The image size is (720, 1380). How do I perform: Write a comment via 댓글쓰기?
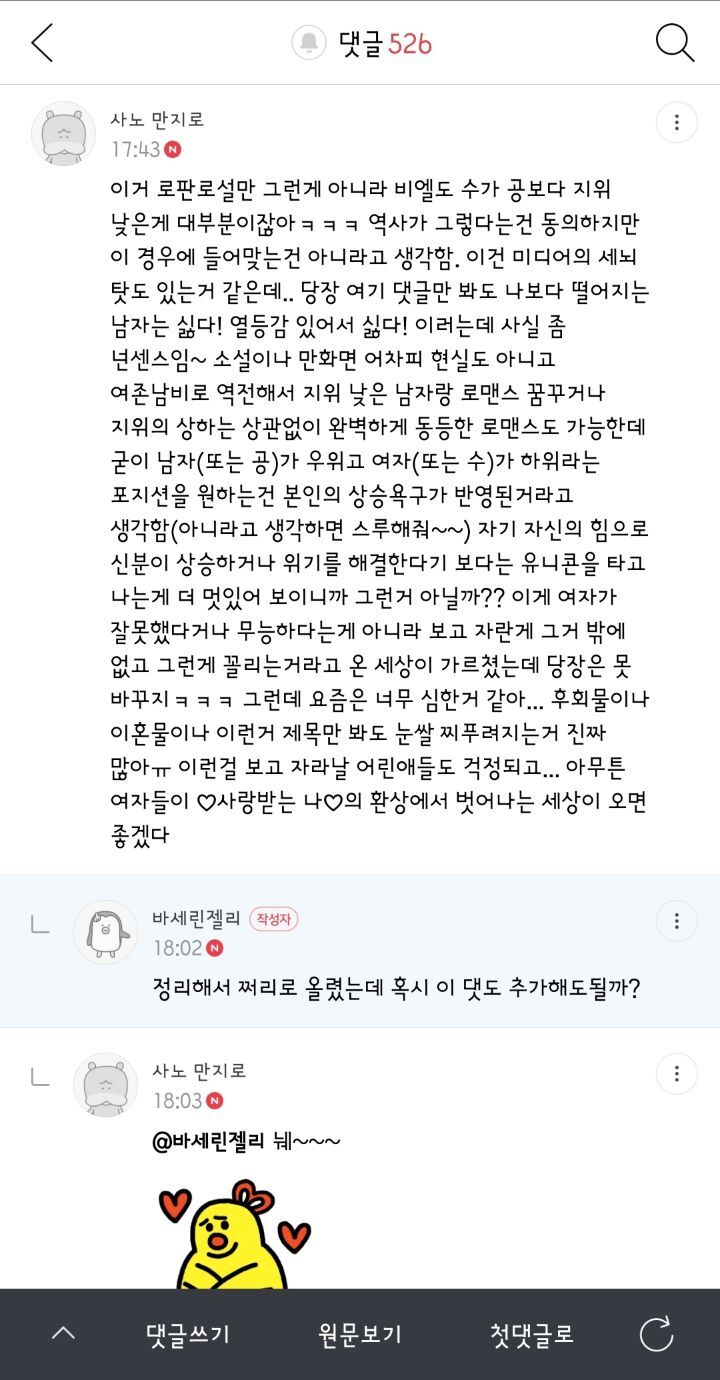tap(188, 1333)
